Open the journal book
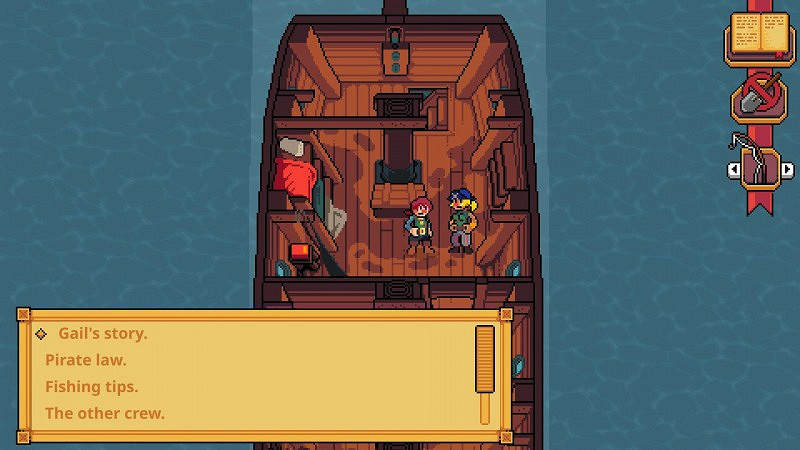 758,36
